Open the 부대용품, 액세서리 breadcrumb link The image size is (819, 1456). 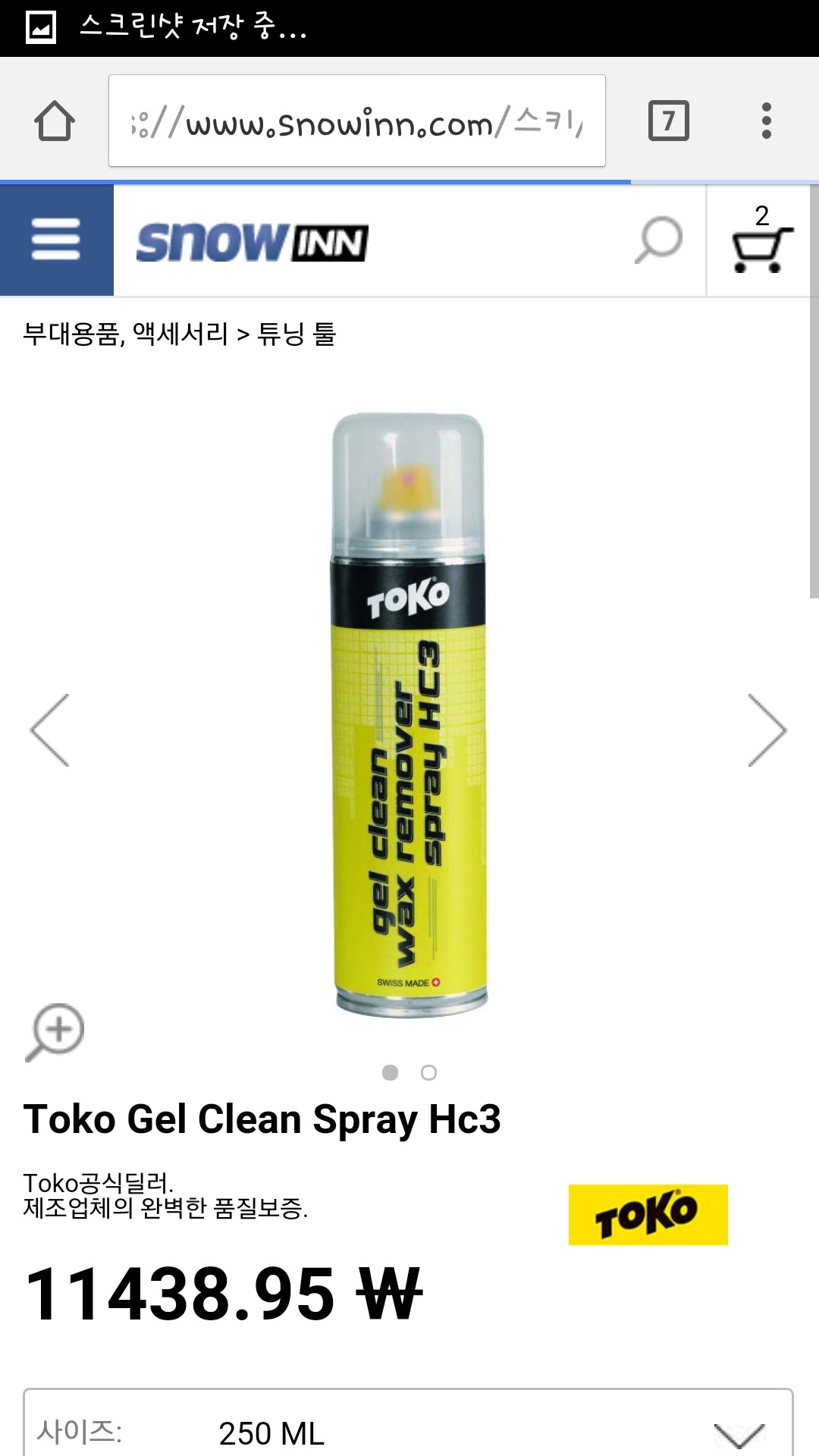pos(125,334)
